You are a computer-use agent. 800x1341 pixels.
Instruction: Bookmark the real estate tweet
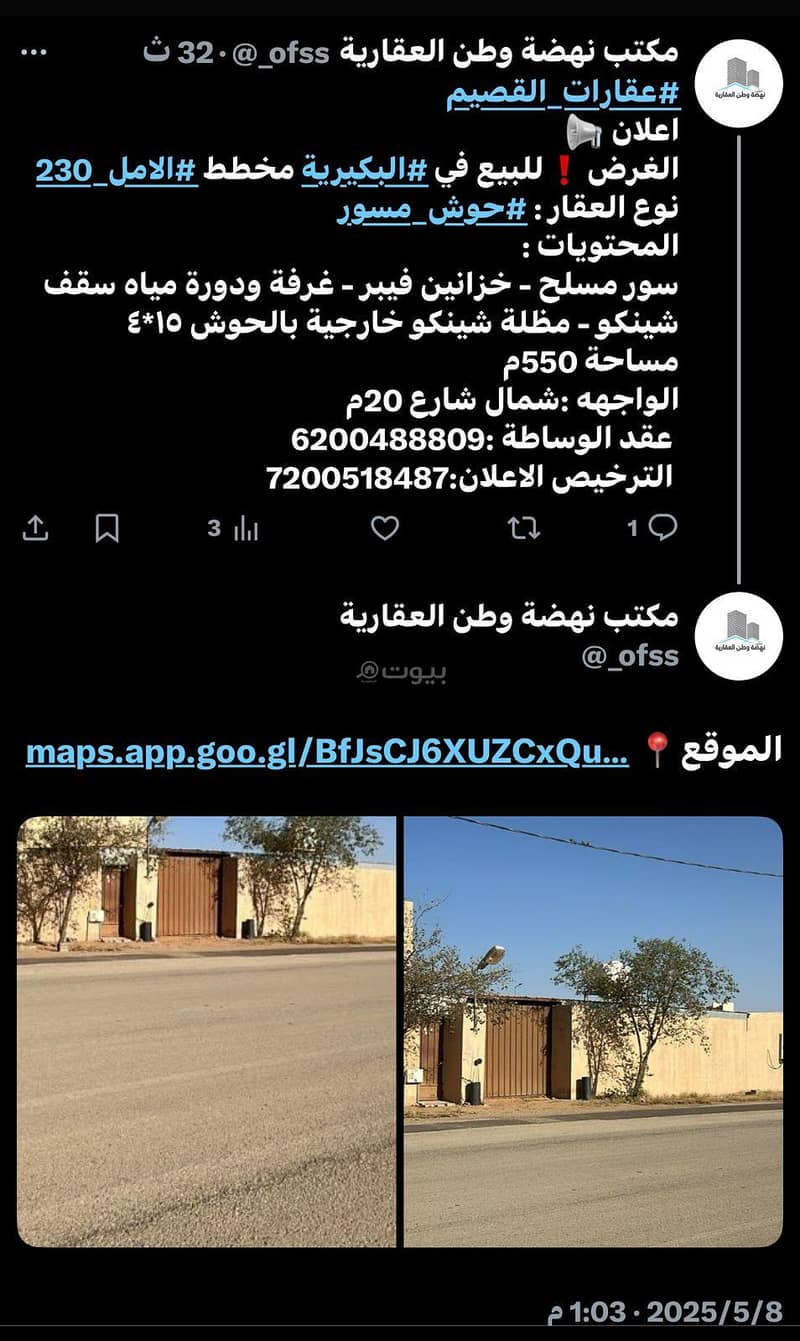coord(107,528)
